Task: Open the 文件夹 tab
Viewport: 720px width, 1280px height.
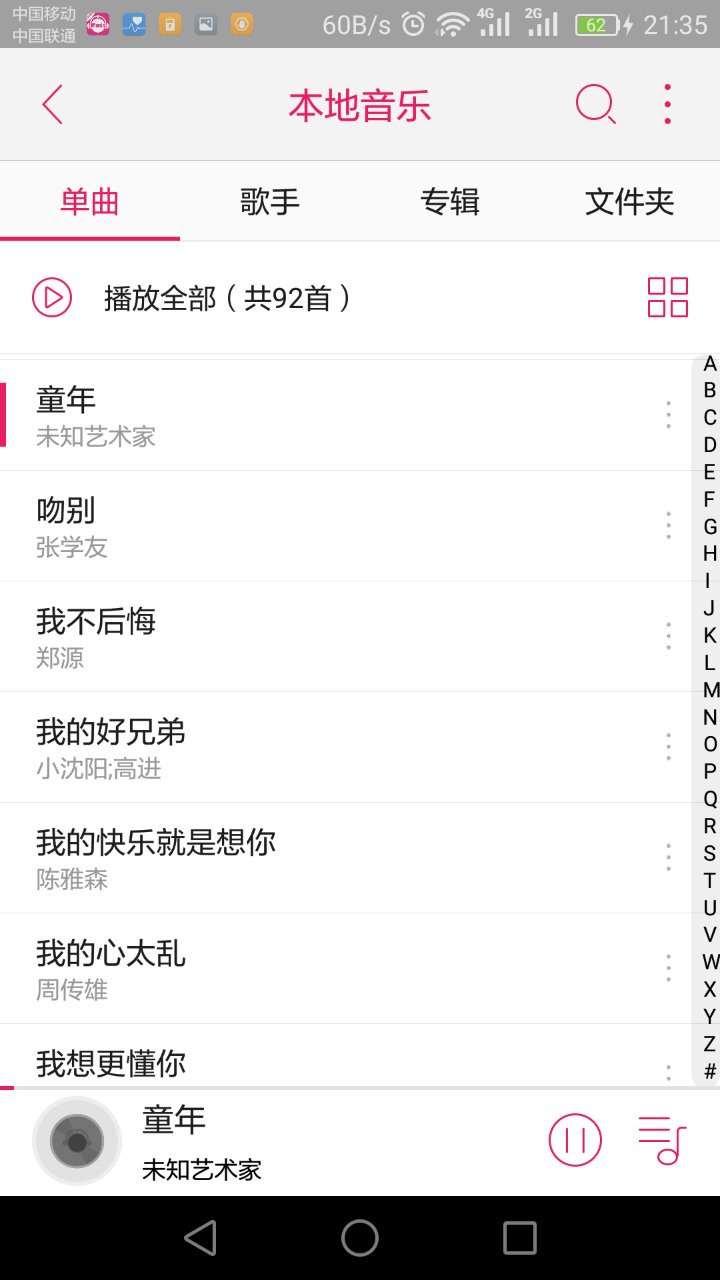Action: click(x=629, y=201)
